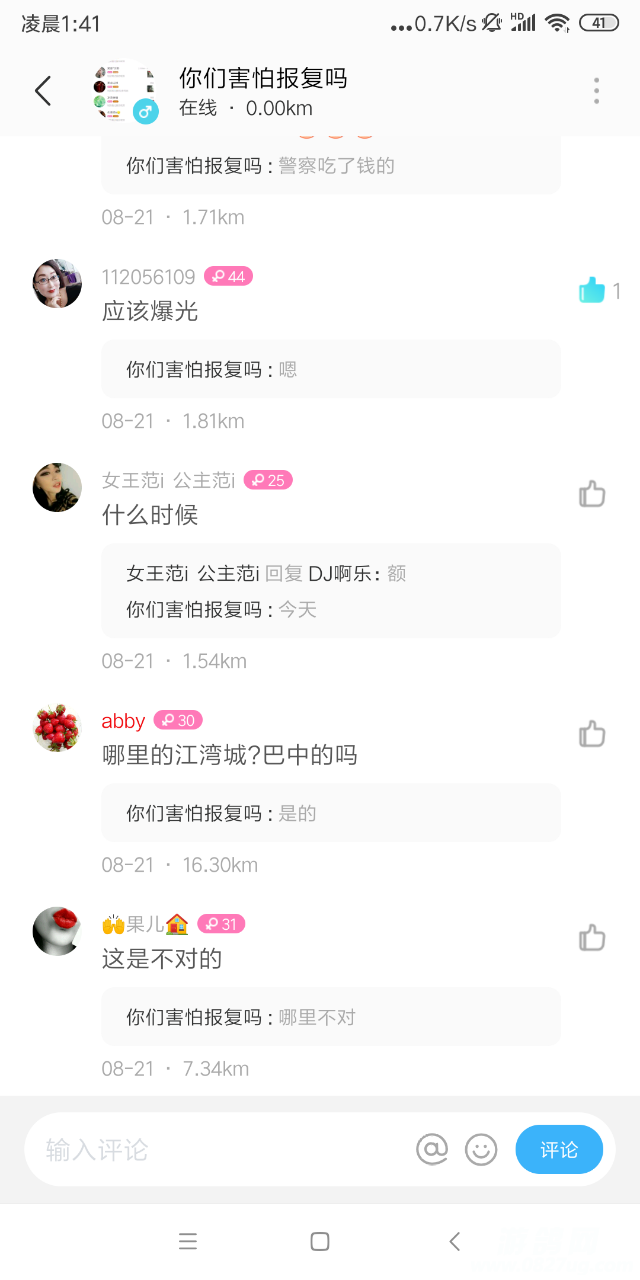Submit with the 评论 button
The height and width of the screenshot is (1280, 640).
tap(559, 1150)
